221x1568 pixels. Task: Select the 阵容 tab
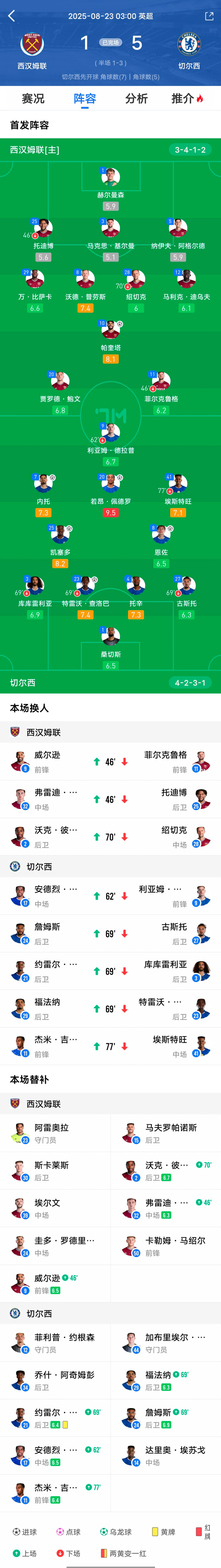click(85, 99)
